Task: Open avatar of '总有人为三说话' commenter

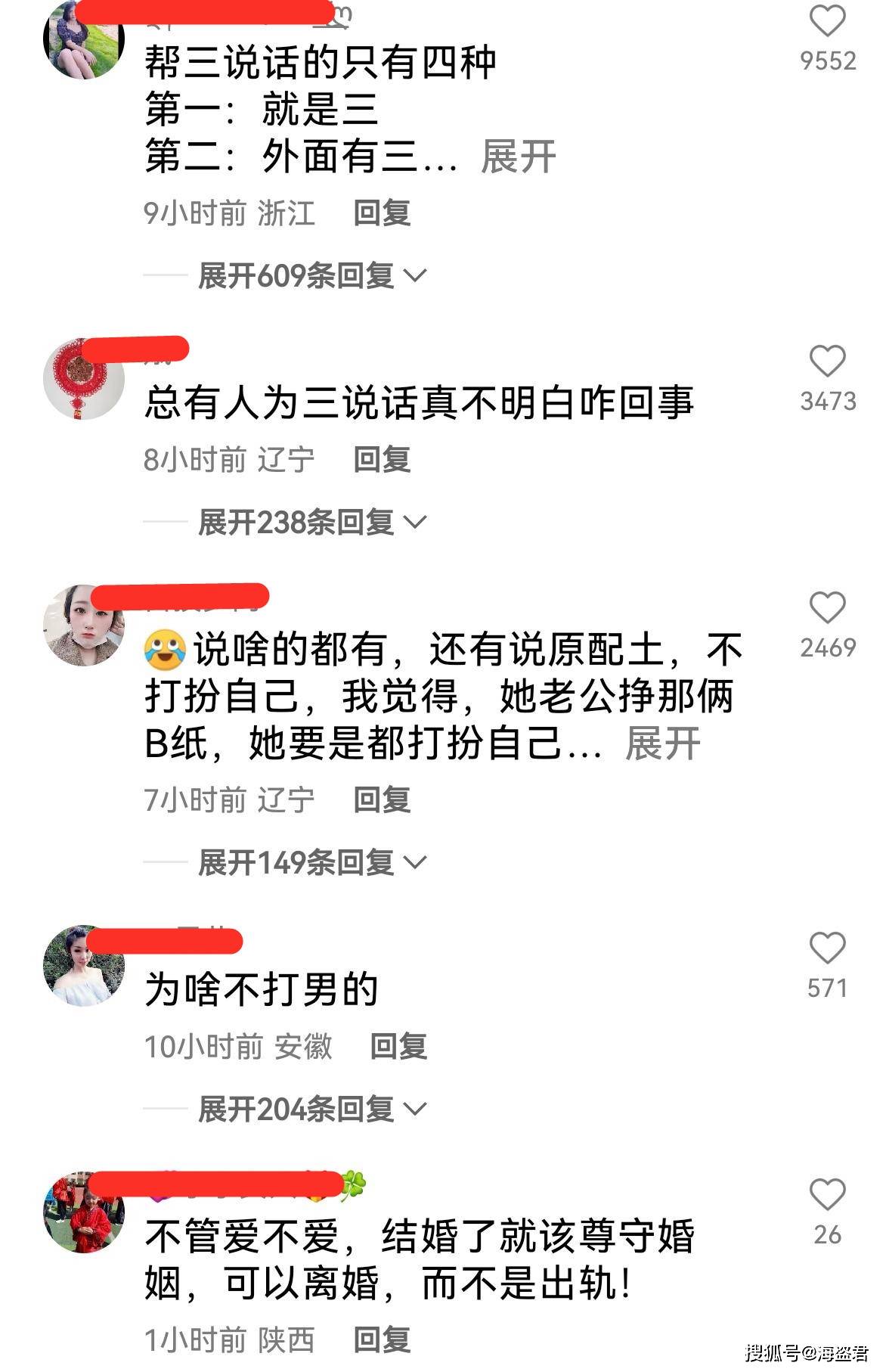Action: click(83, 378)
